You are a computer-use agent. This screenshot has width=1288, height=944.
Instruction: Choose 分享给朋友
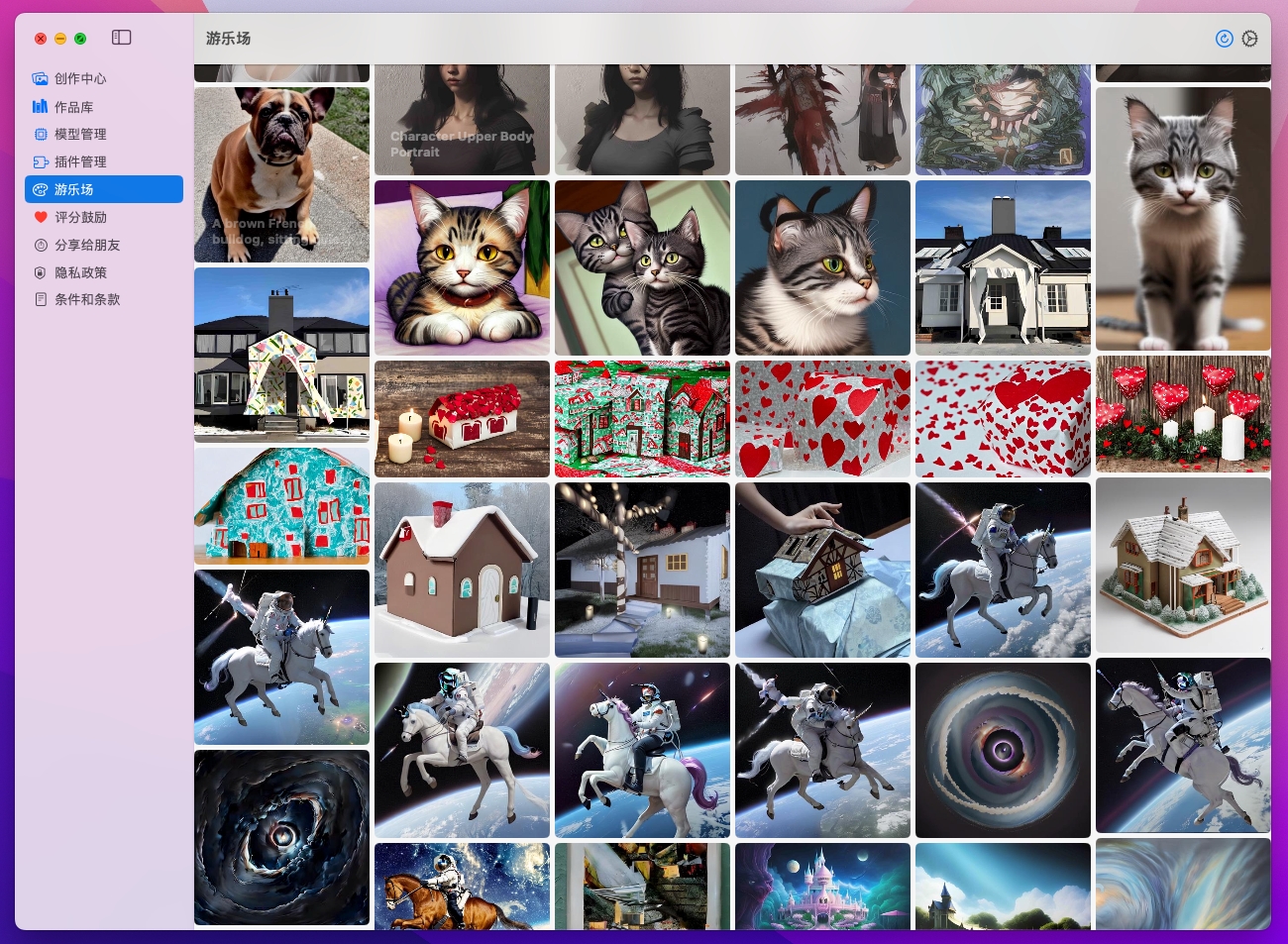tap(86, 245)
